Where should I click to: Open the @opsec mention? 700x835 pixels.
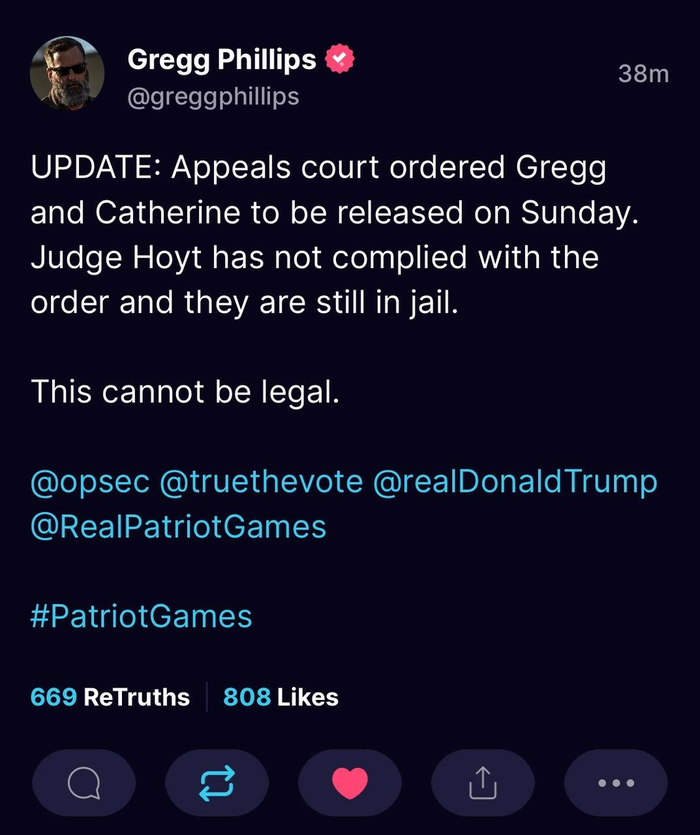click(90, 482)
